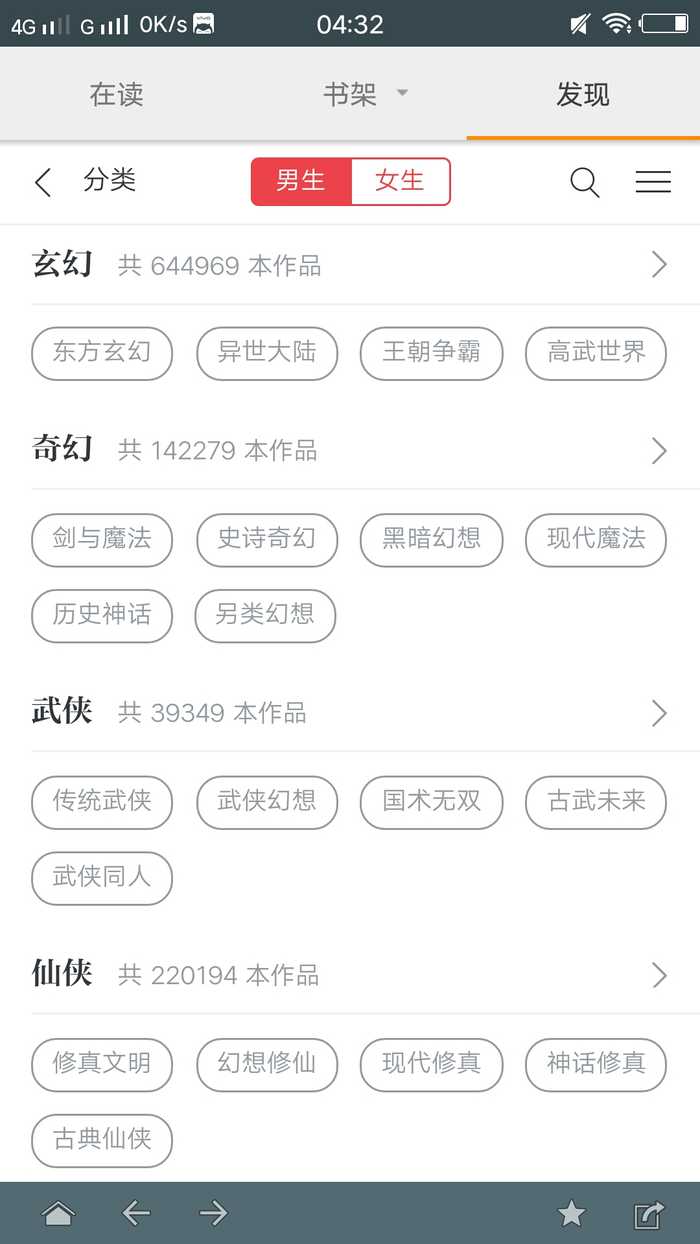Select the 剑与魔法 chip
This screenshot has height=1244, width=700.
click(102, 539)
